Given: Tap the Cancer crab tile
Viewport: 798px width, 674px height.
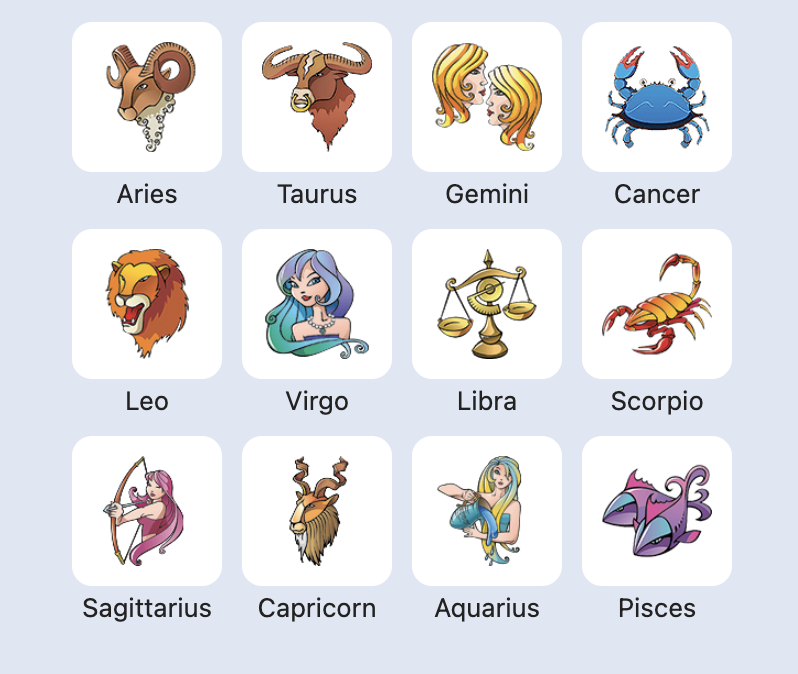Looking at the screenshot, I should [x=657, y=97].
